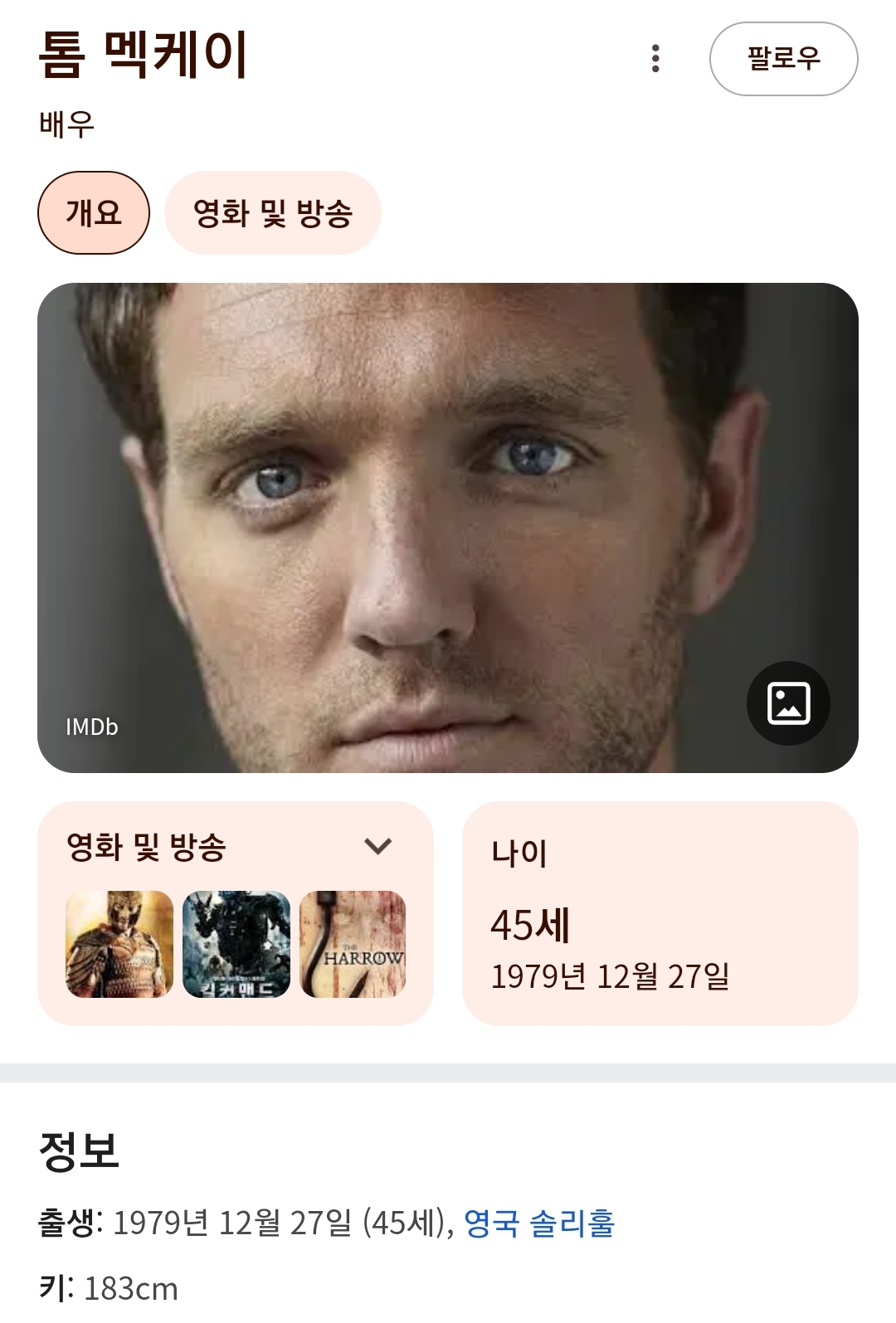This screenshot has height=1323, width=896.
Task: Open the 영국 솔리훌 birthplace link
Action: pos(538,1223)
